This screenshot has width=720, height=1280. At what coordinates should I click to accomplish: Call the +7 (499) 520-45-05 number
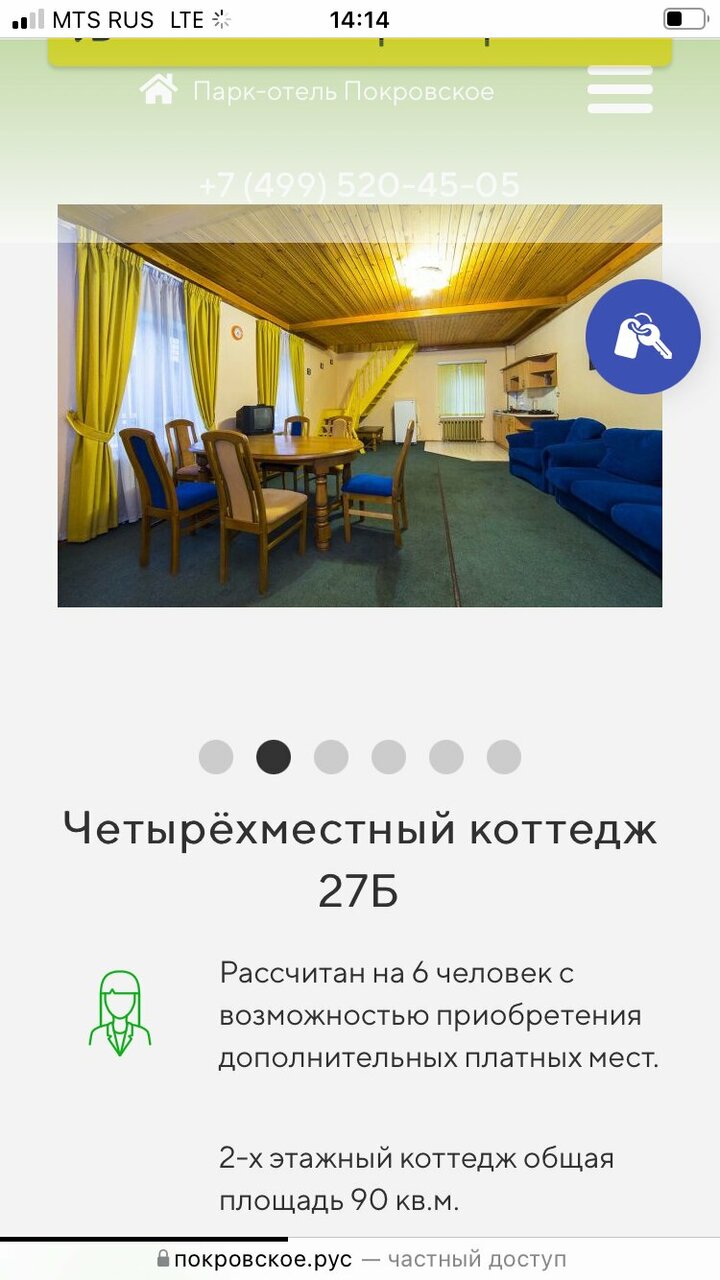[359, 185]
